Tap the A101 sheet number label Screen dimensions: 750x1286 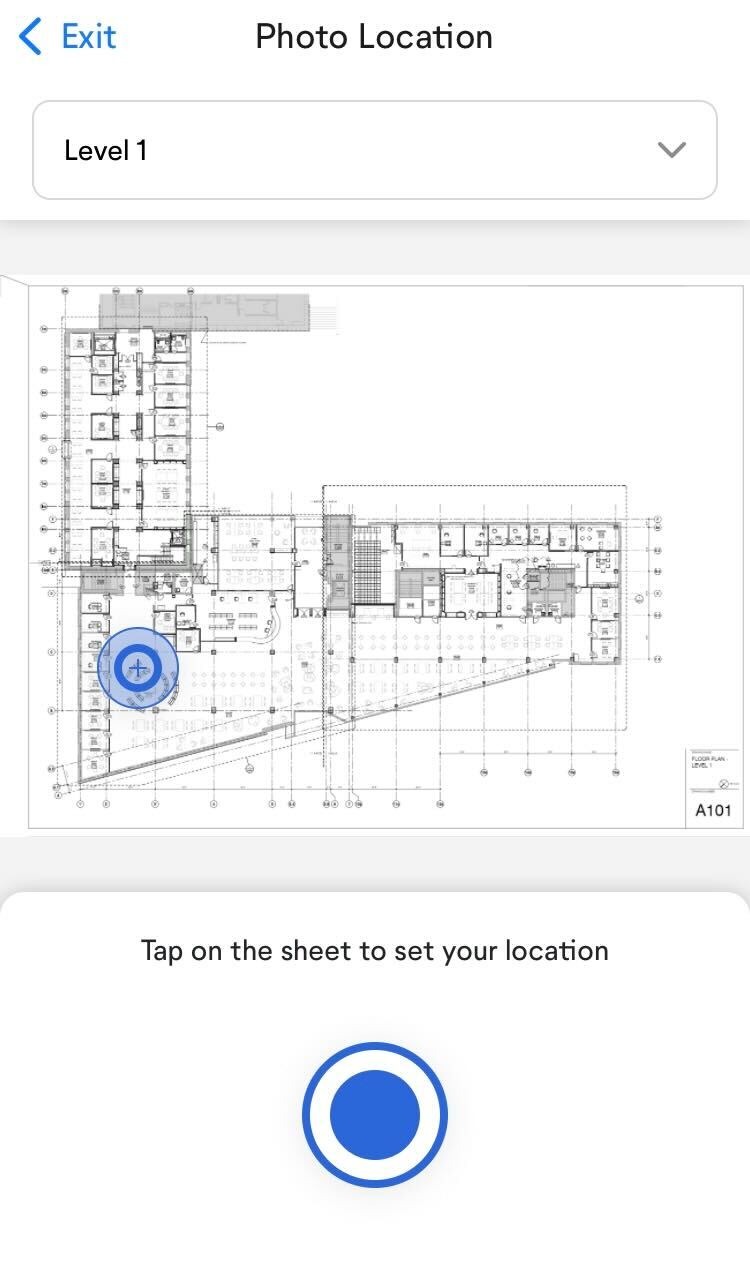click(712, 810)
